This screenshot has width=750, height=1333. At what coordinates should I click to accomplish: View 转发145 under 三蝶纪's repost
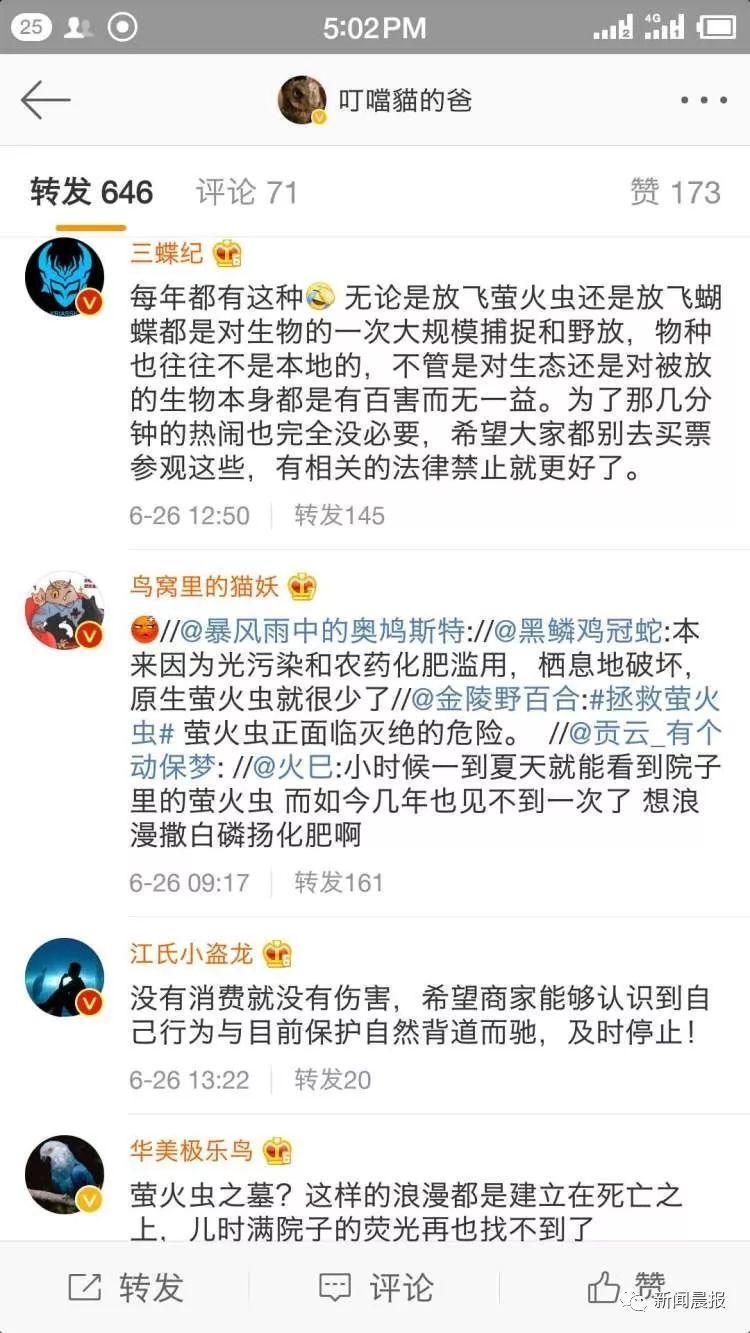point(339,515)
